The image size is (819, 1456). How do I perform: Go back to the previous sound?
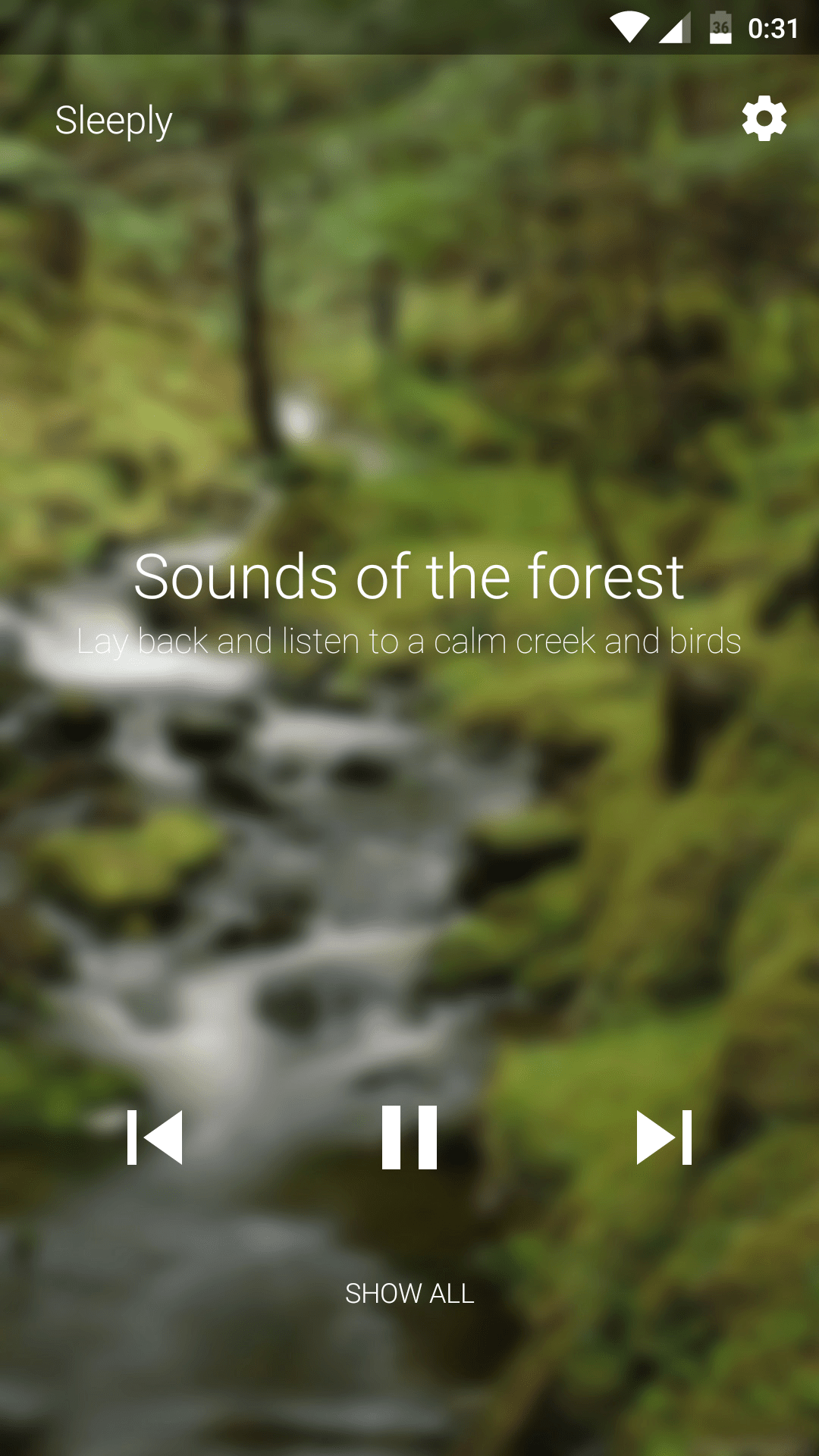pyautogui.click(x=155, y=1137)
